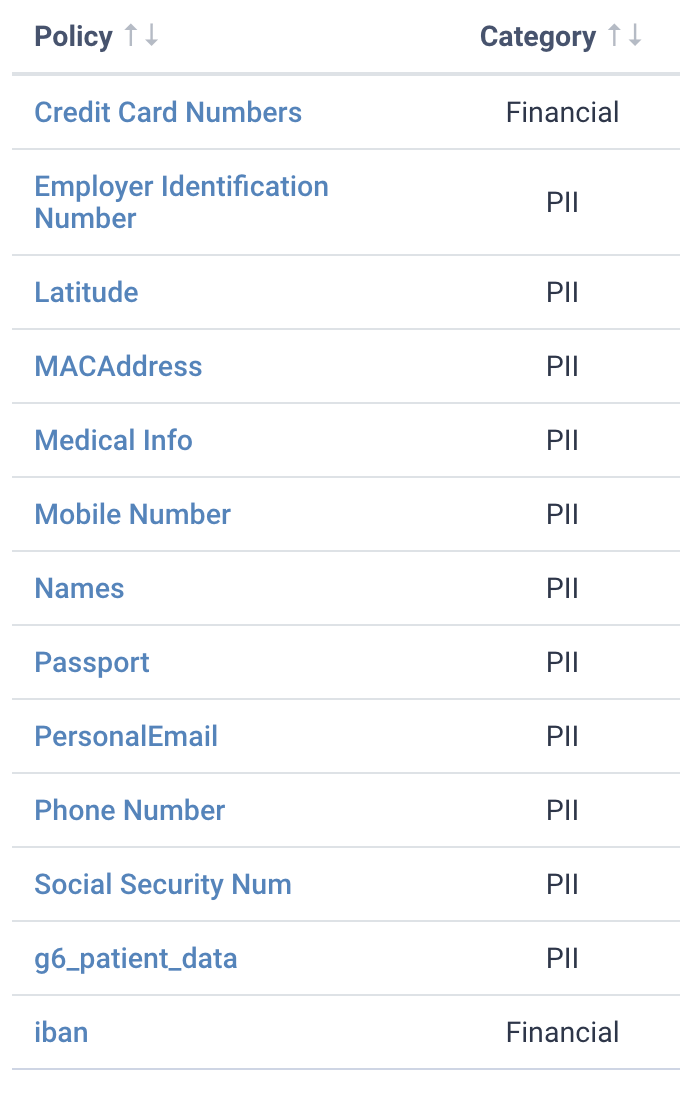Image resolution: width=680 pixels, height=1098 pixels.
Task: Open the Employer Identification Number policy
Action: [x=181, y=202]
